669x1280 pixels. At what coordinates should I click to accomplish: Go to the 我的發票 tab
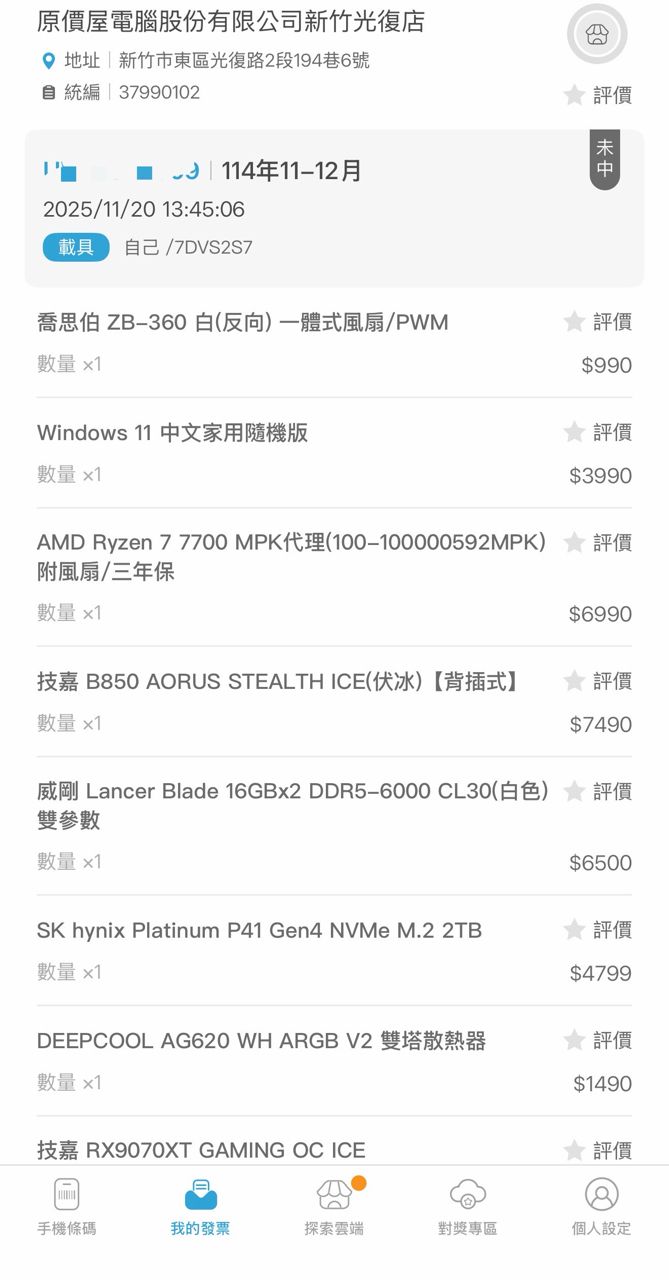coord(200,1207)
